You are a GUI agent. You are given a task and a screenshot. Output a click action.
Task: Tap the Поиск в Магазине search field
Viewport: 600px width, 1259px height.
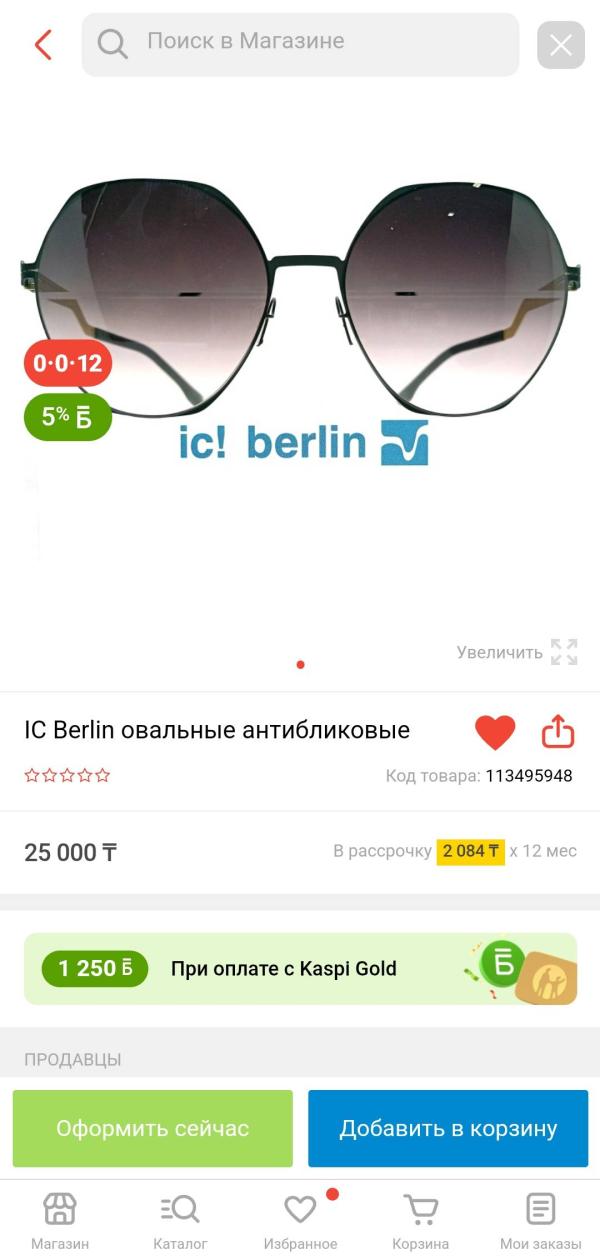click(300, 44)
